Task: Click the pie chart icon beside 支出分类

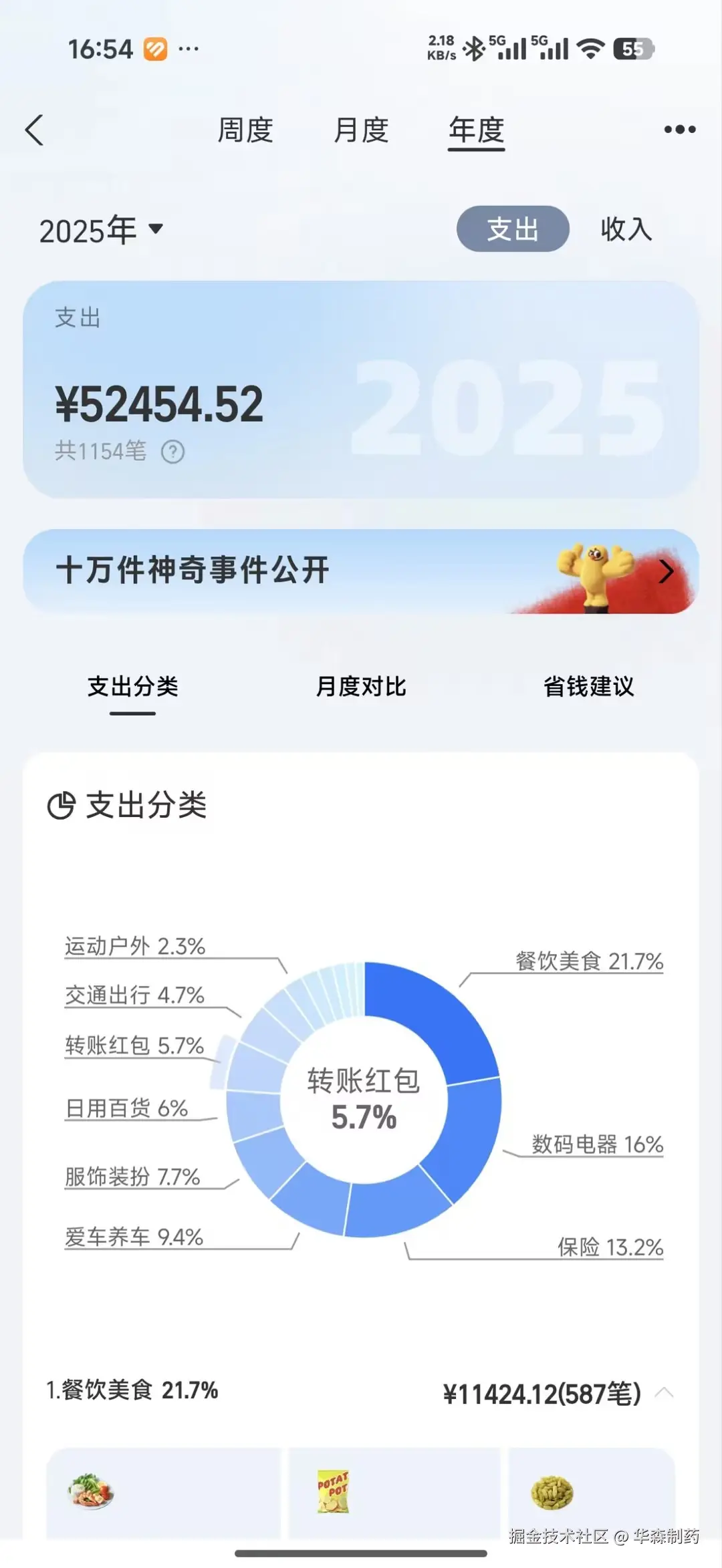Action: [x=62, y=805]
